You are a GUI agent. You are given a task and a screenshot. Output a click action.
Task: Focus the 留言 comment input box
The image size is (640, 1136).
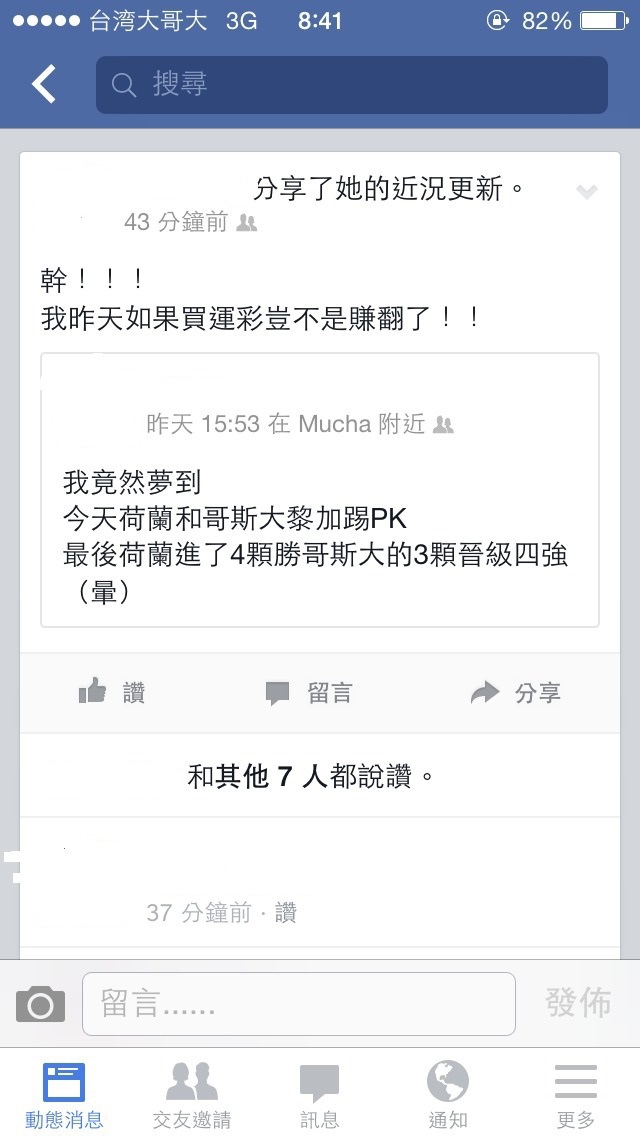pyautogui.click(x=298, y=1004)
